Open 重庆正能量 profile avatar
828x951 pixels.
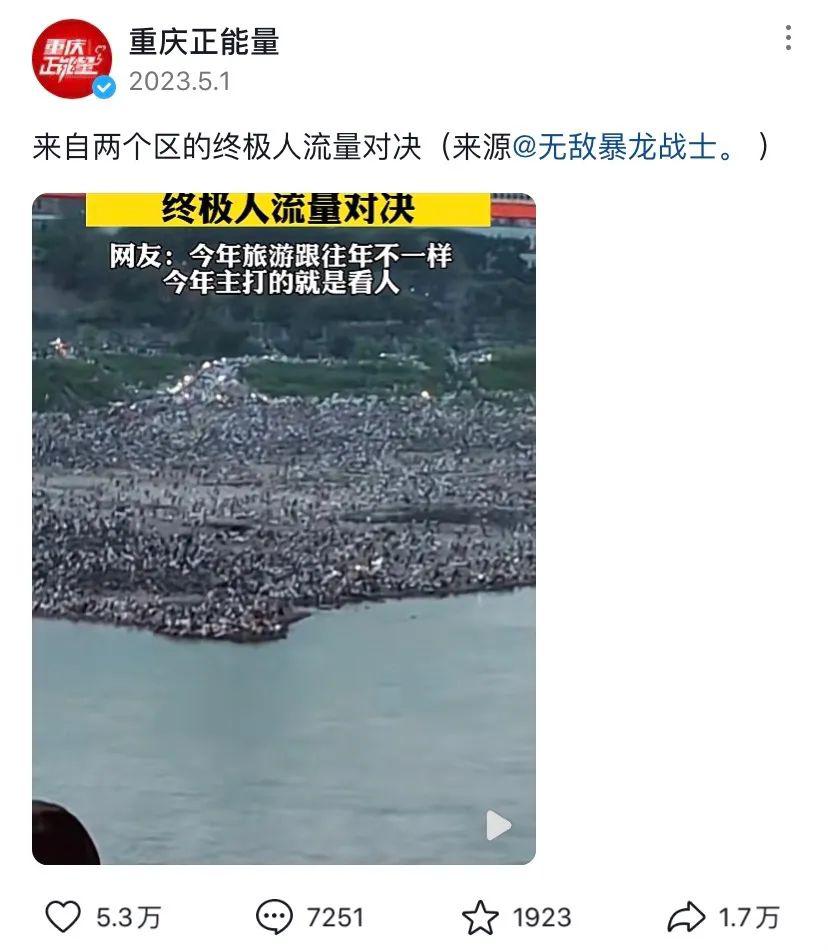71,59
